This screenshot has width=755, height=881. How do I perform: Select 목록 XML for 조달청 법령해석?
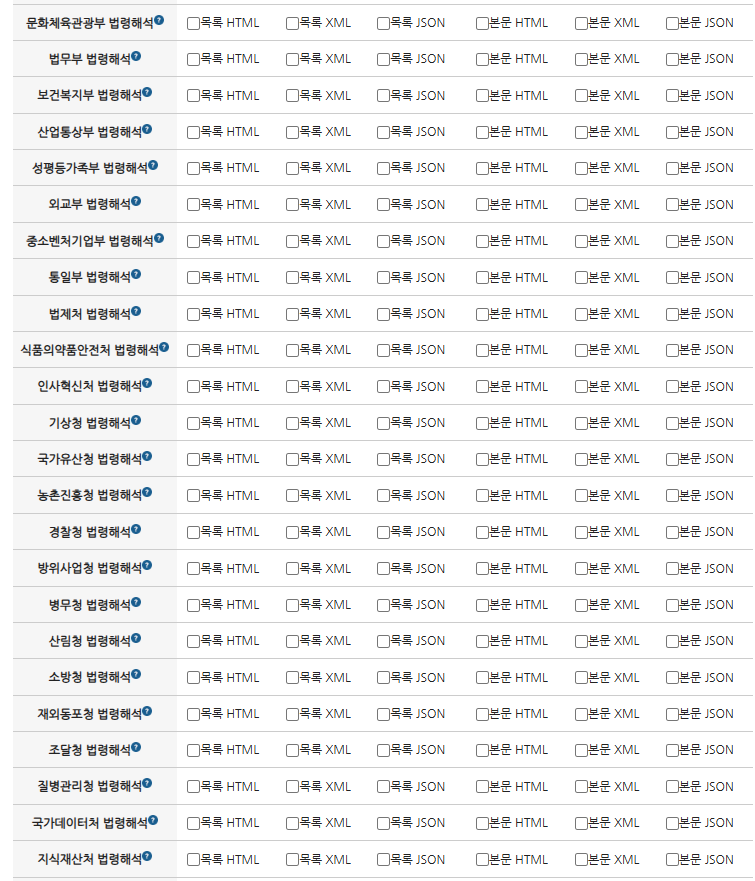292,751
